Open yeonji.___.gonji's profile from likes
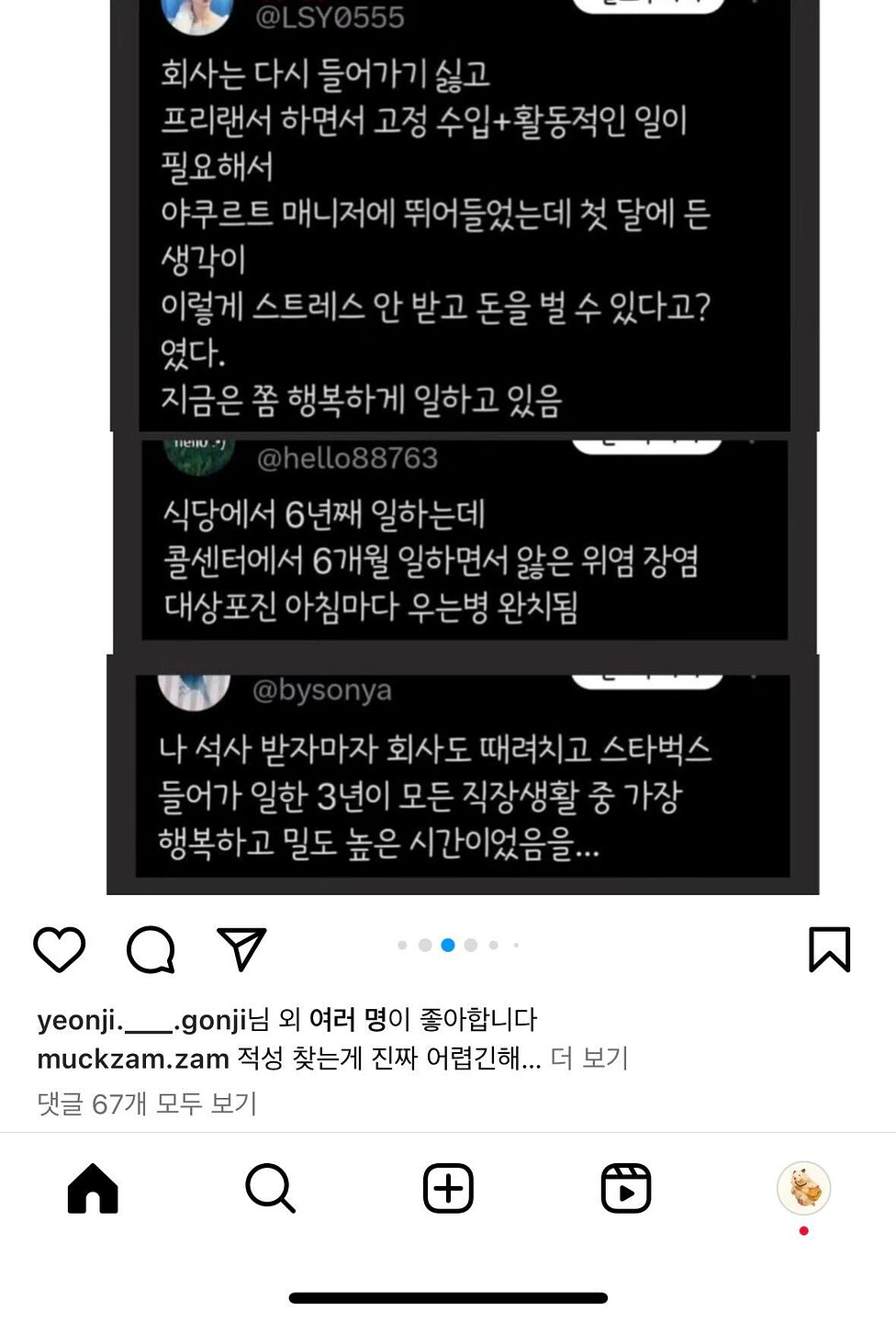896x1322 pixels. tap(142, 1019)
